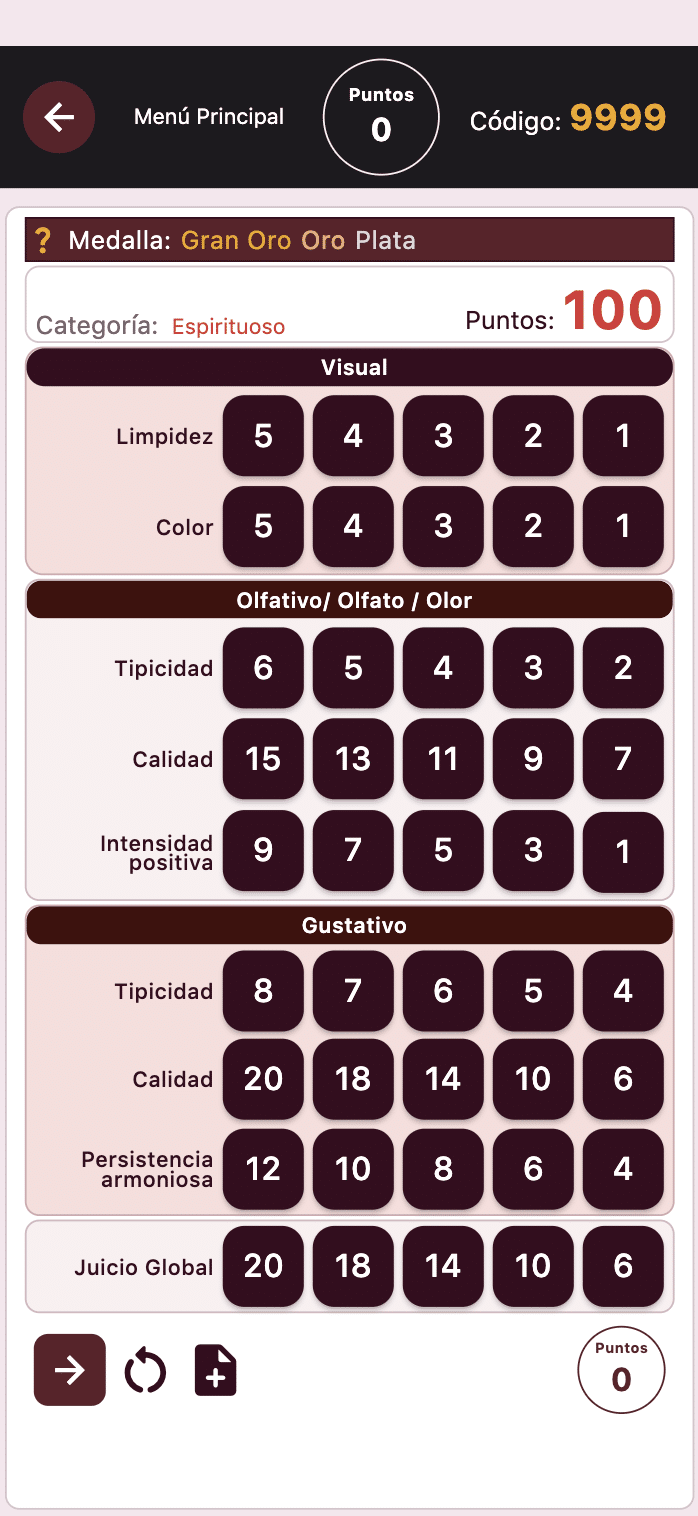Image resolution: width=698 pixels, height=1516 pixels.
Task: Go back with the arrow button
Action: [59, 117]
